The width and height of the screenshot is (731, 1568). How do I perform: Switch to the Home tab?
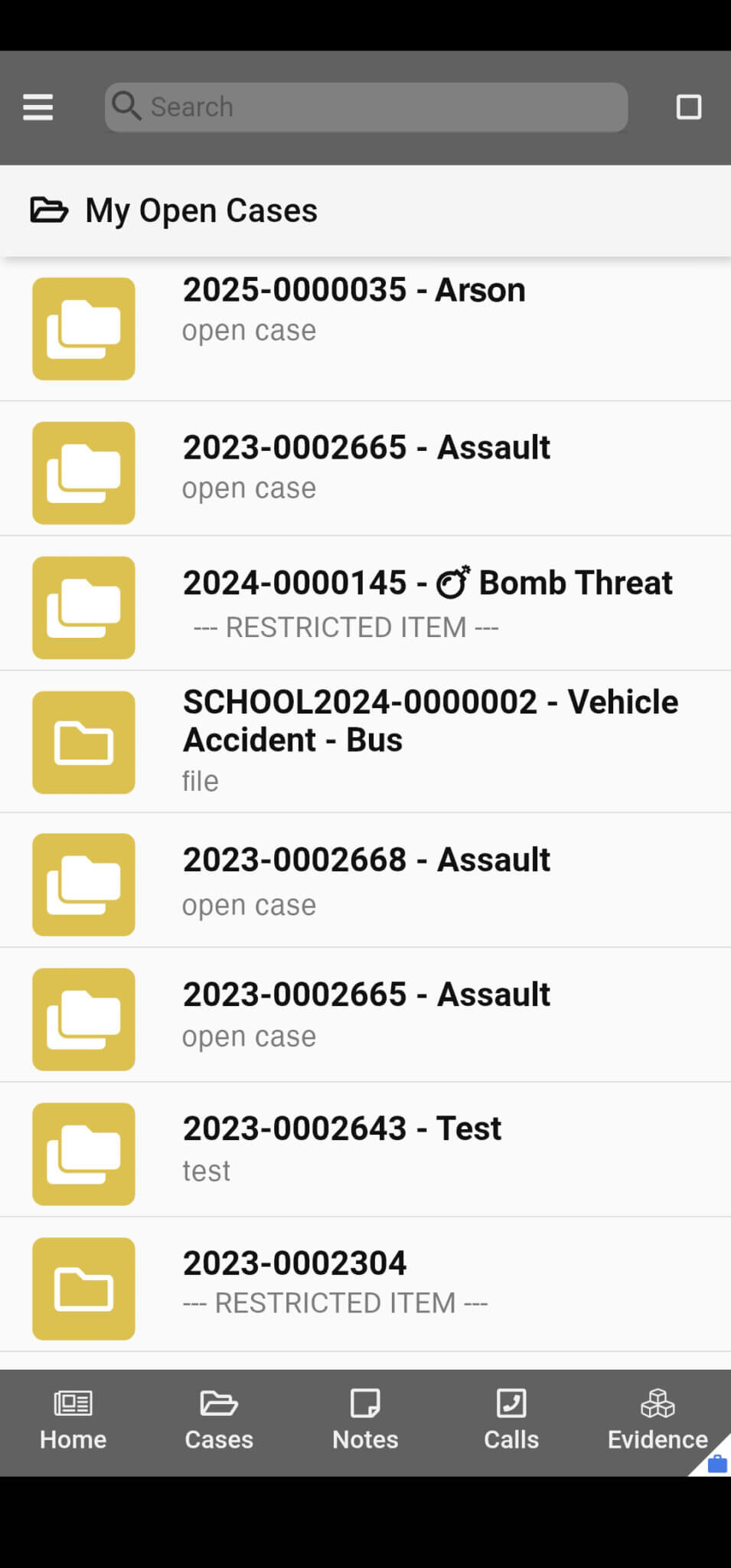[x=73, y=1420]
